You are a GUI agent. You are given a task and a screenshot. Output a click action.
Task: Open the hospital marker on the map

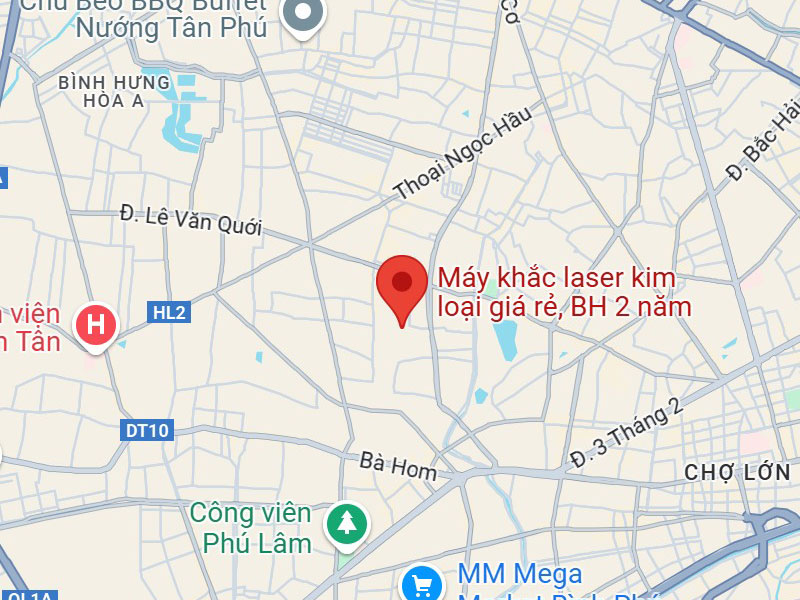(x=97, y=325)
